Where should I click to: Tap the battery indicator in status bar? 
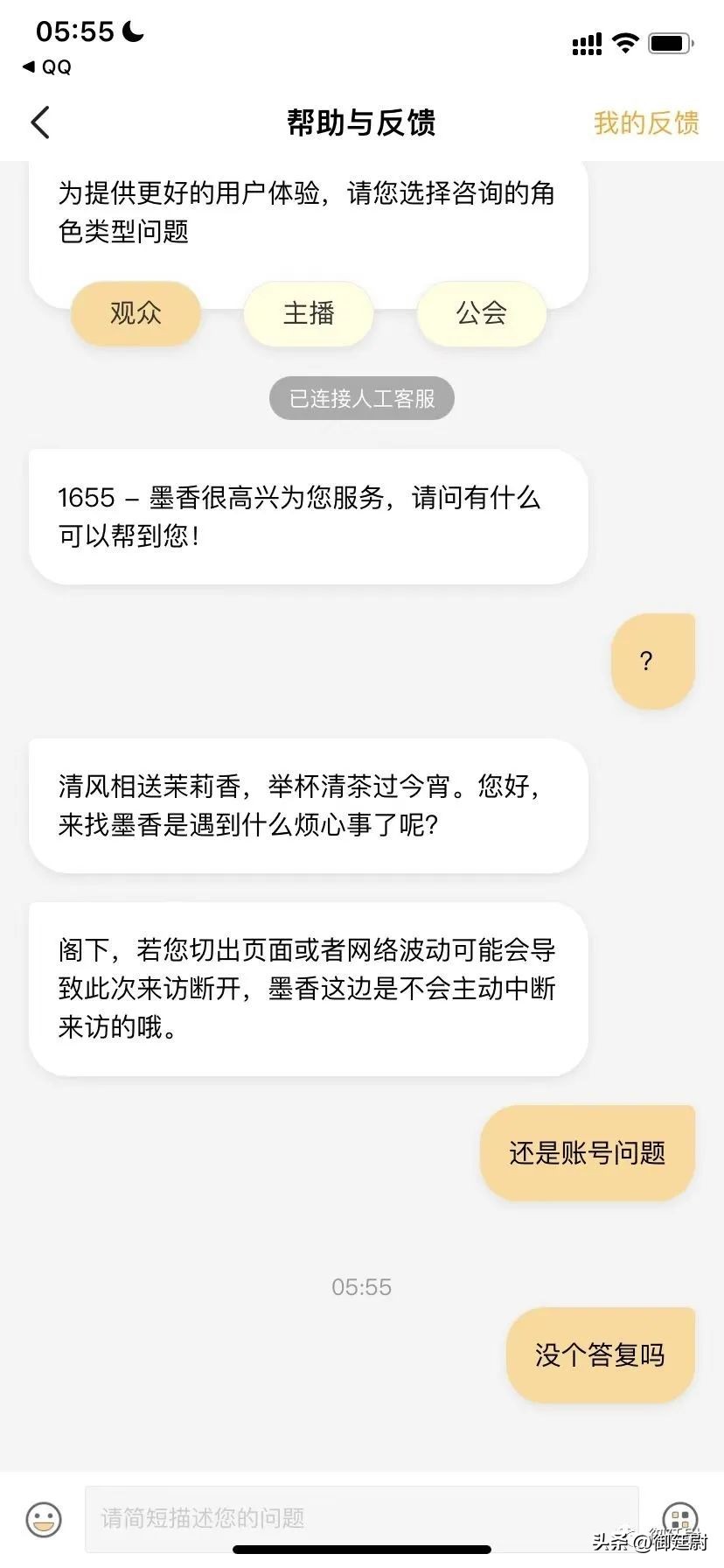click(667, 42)
